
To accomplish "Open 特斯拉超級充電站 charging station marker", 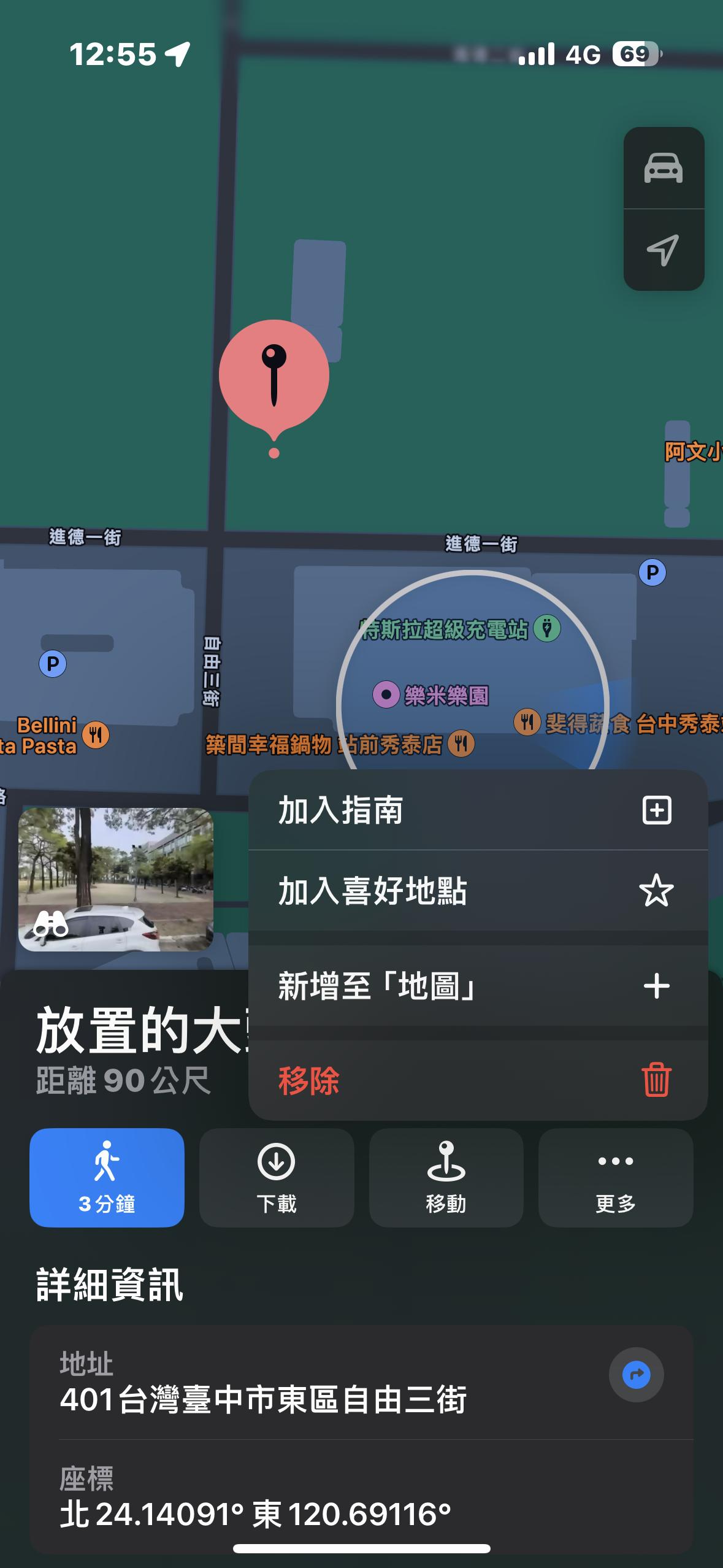I will (546, 629).
